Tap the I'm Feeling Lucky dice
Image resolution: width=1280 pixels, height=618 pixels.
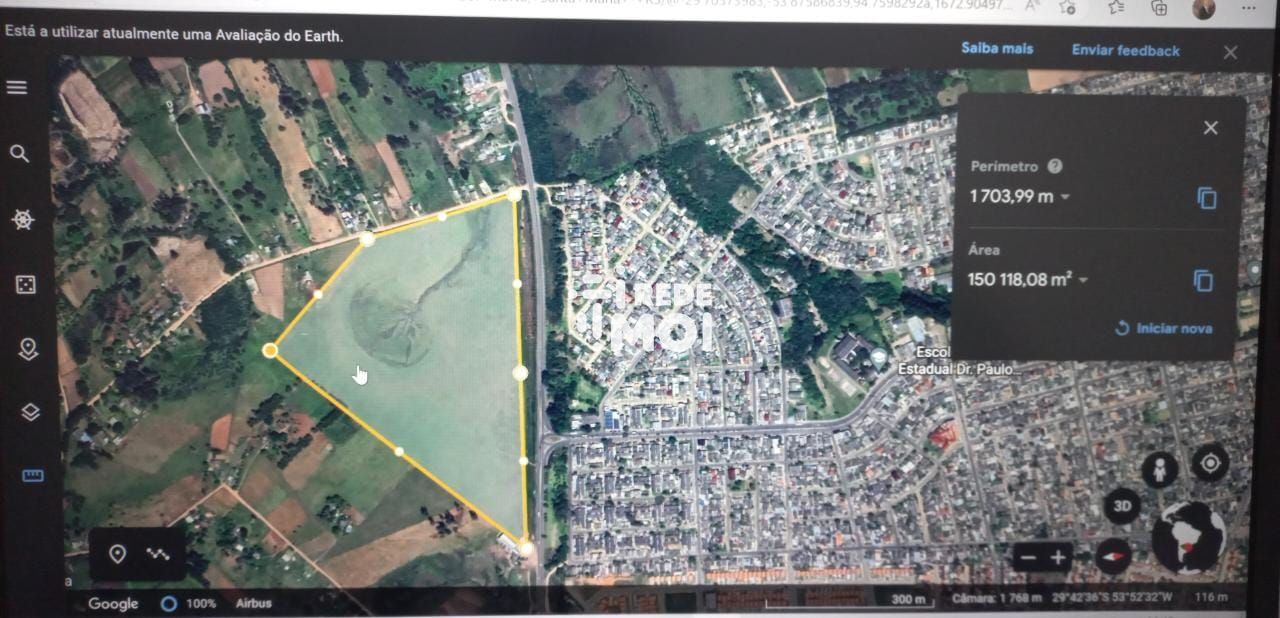[25, 285]
